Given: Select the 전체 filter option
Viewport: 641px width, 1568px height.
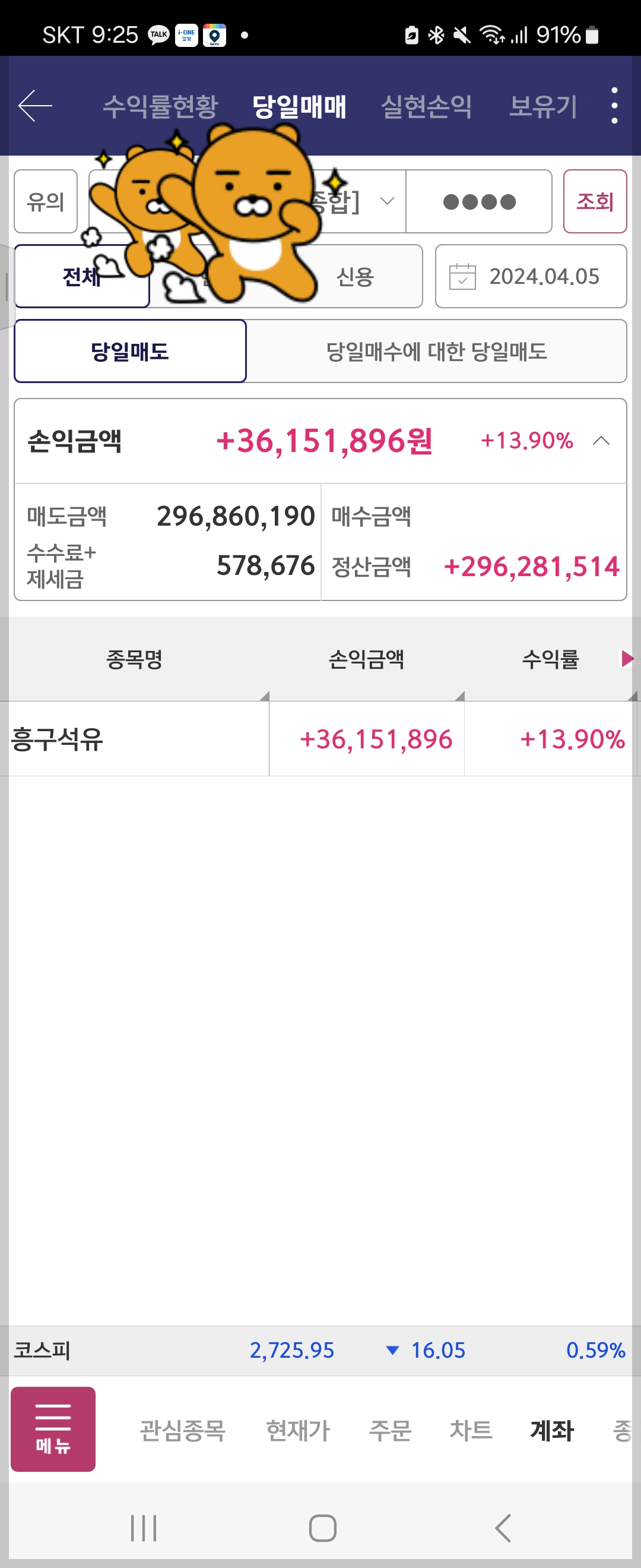Looking at the screenshot, I should pos(80,276).
